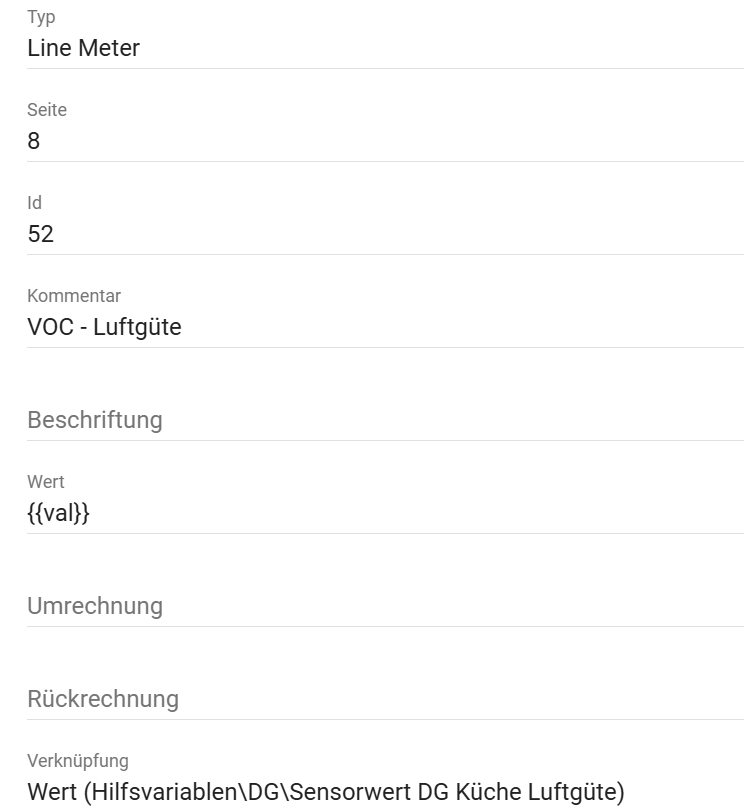744x812 pixels.
Task: Select the empty Umrechnung field
Action: [x=385, y=606]
